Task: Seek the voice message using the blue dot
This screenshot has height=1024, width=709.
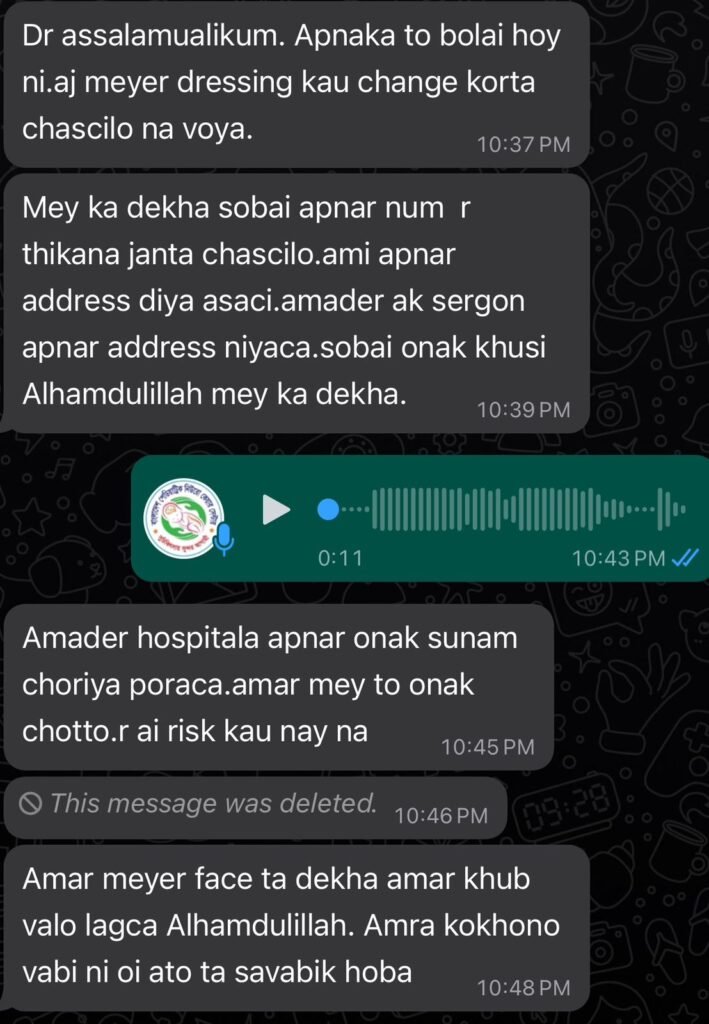Action: (328, 509)
